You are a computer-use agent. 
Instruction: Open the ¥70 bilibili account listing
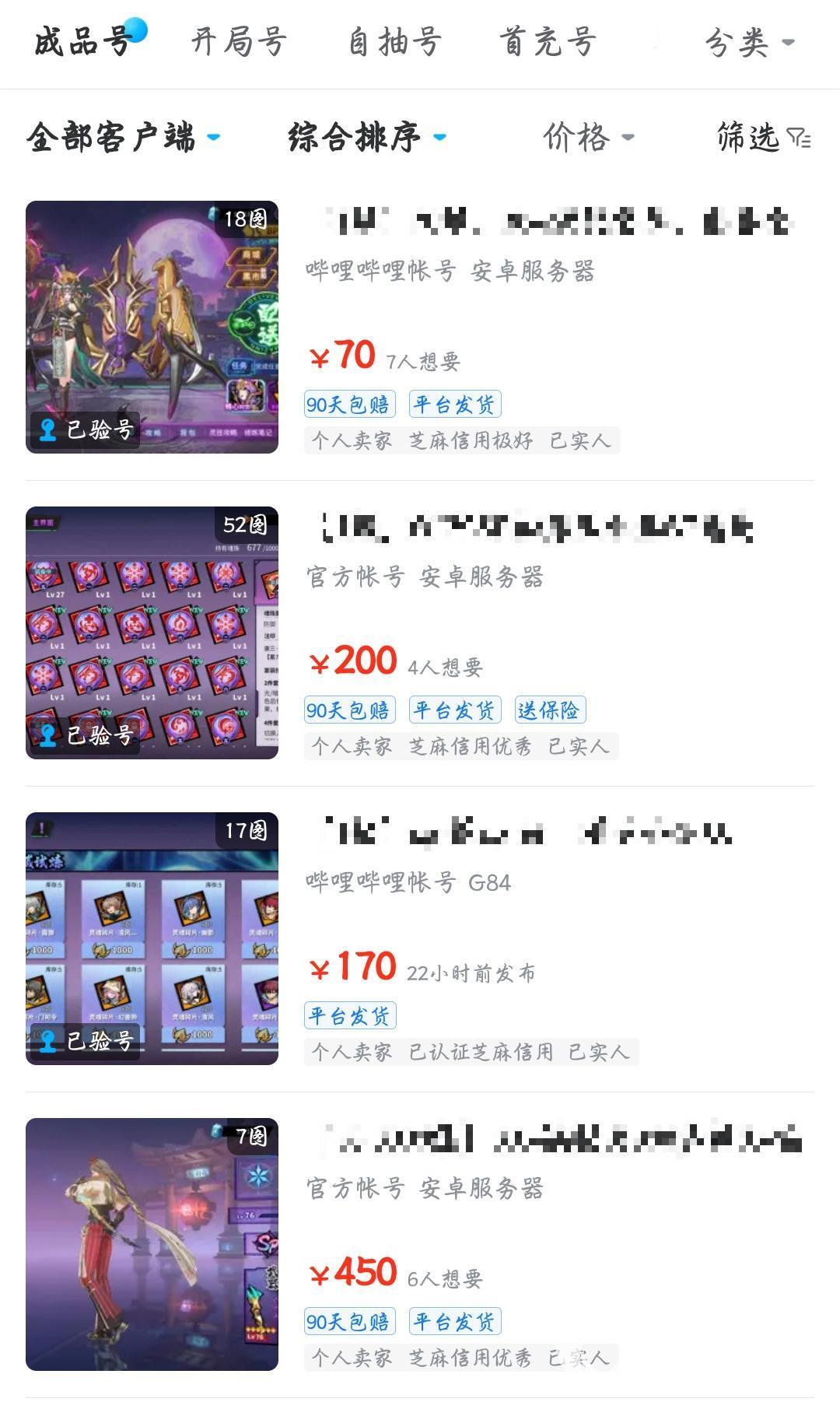(420, 327)
